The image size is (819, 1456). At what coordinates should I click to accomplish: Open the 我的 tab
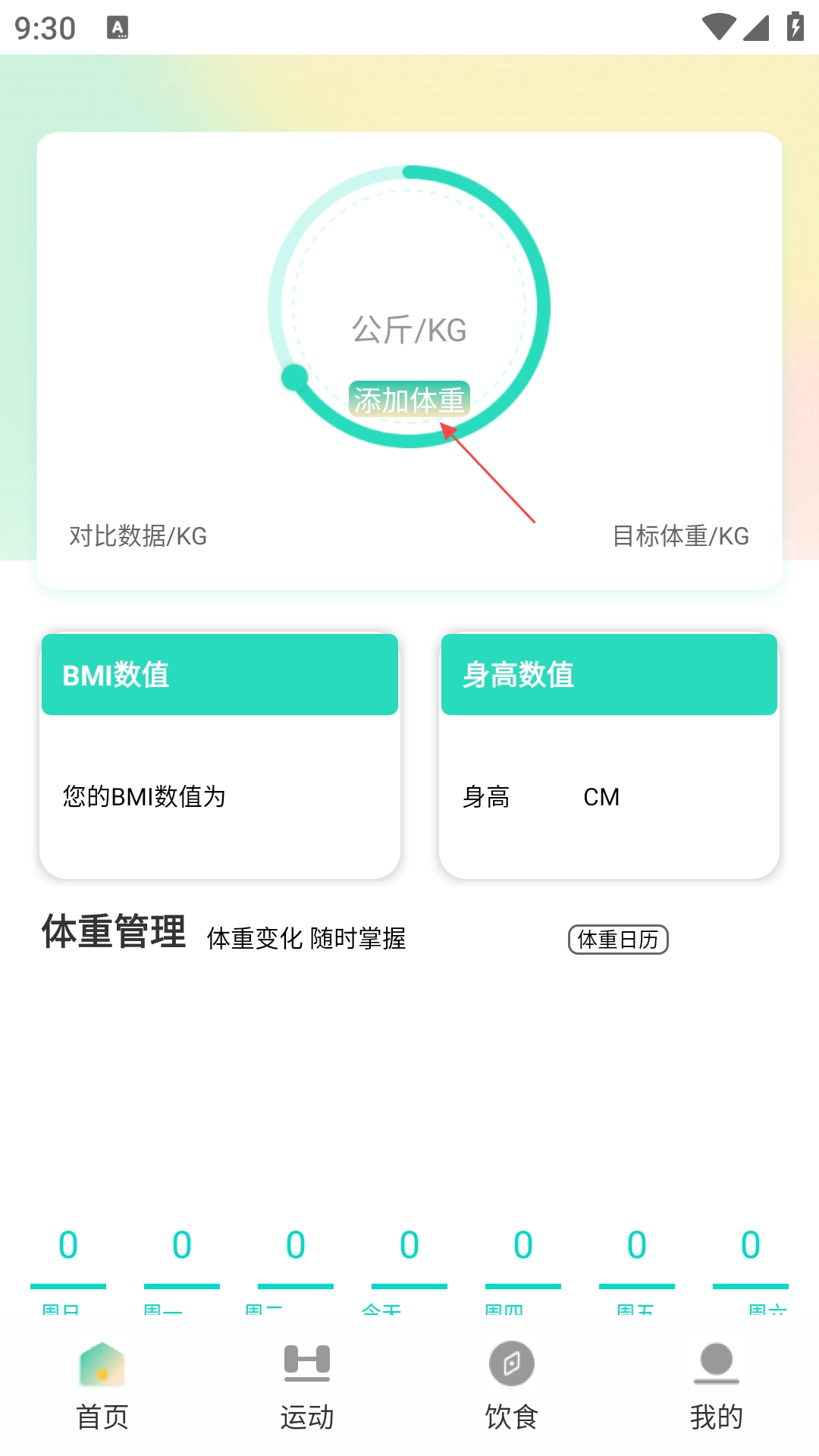[716, 1385]
